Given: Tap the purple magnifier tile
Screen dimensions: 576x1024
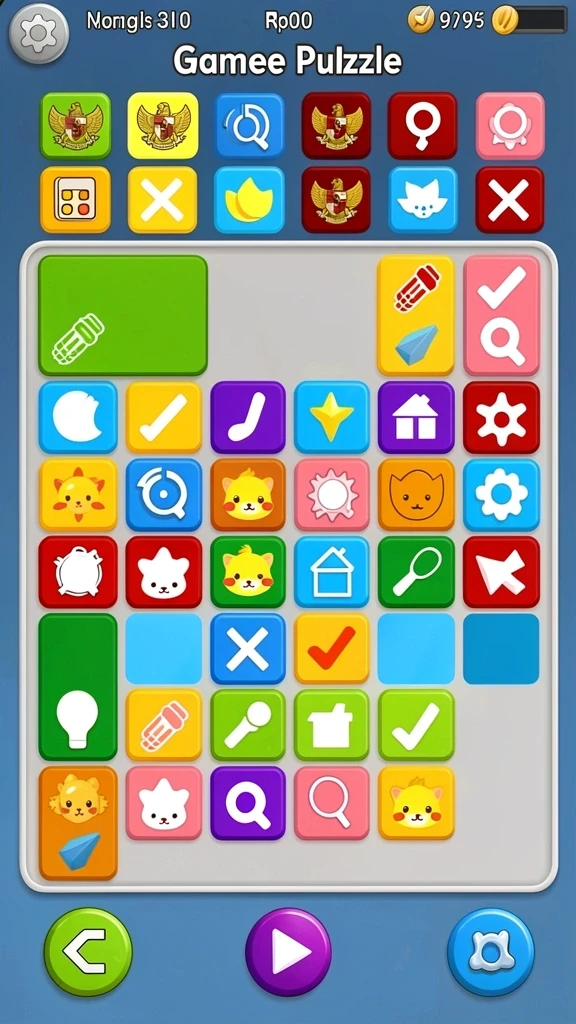Looking at the screenshot, I should coord(248,803).
